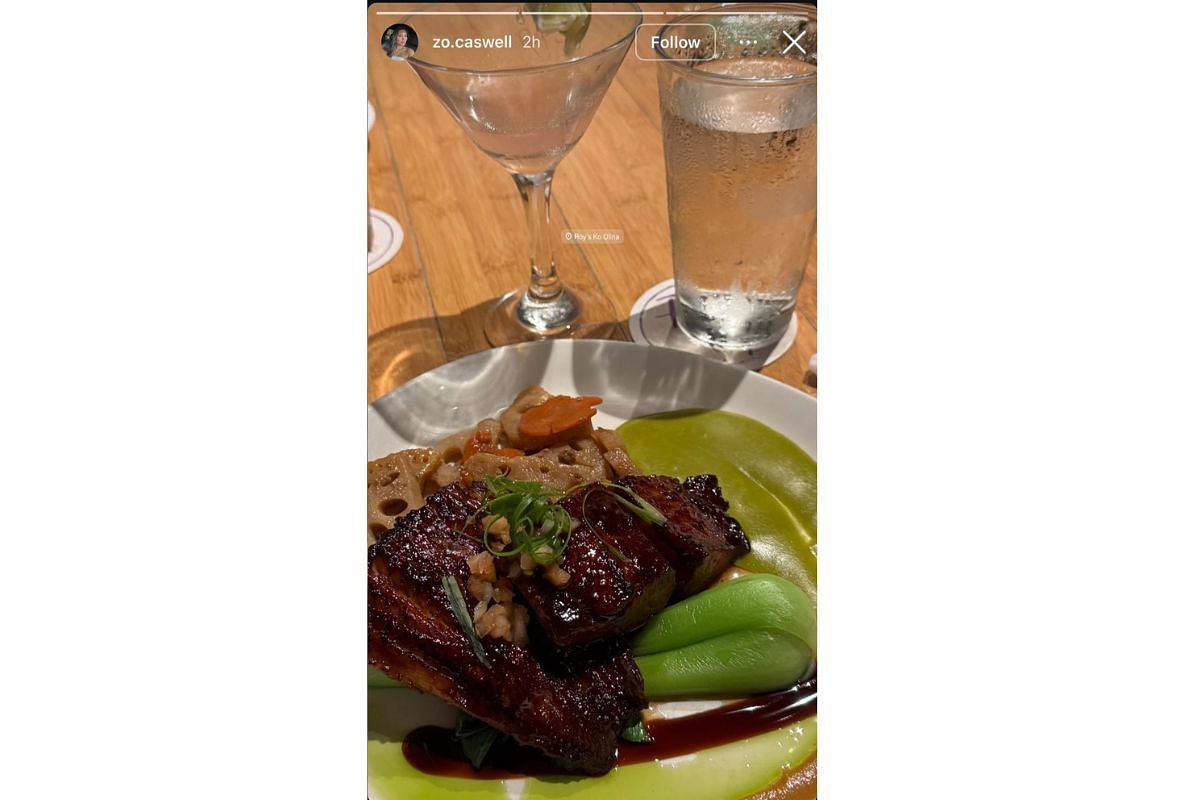Open the zo.caswell username link
The image size is (1200, 800).
(471, 42)
